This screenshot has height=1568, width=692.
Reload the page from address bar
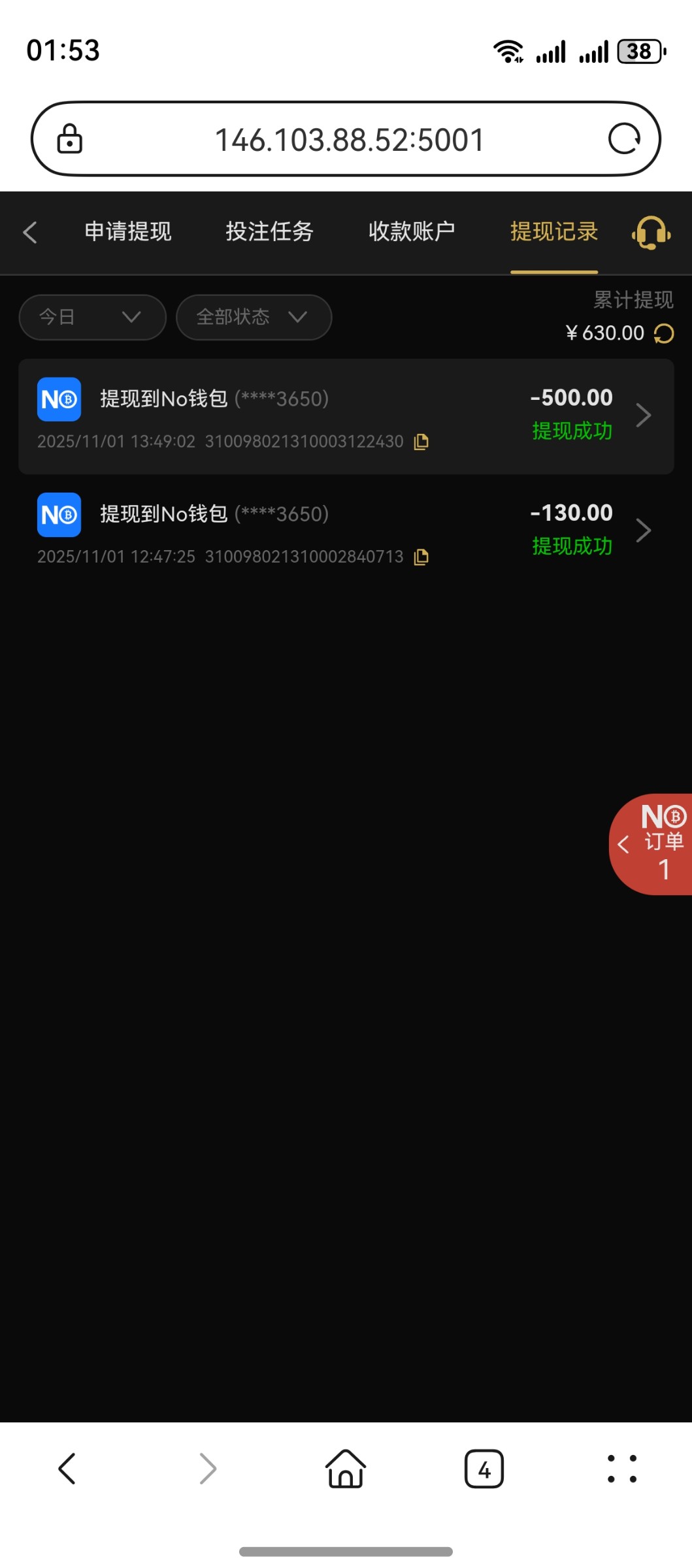[624, 139]
